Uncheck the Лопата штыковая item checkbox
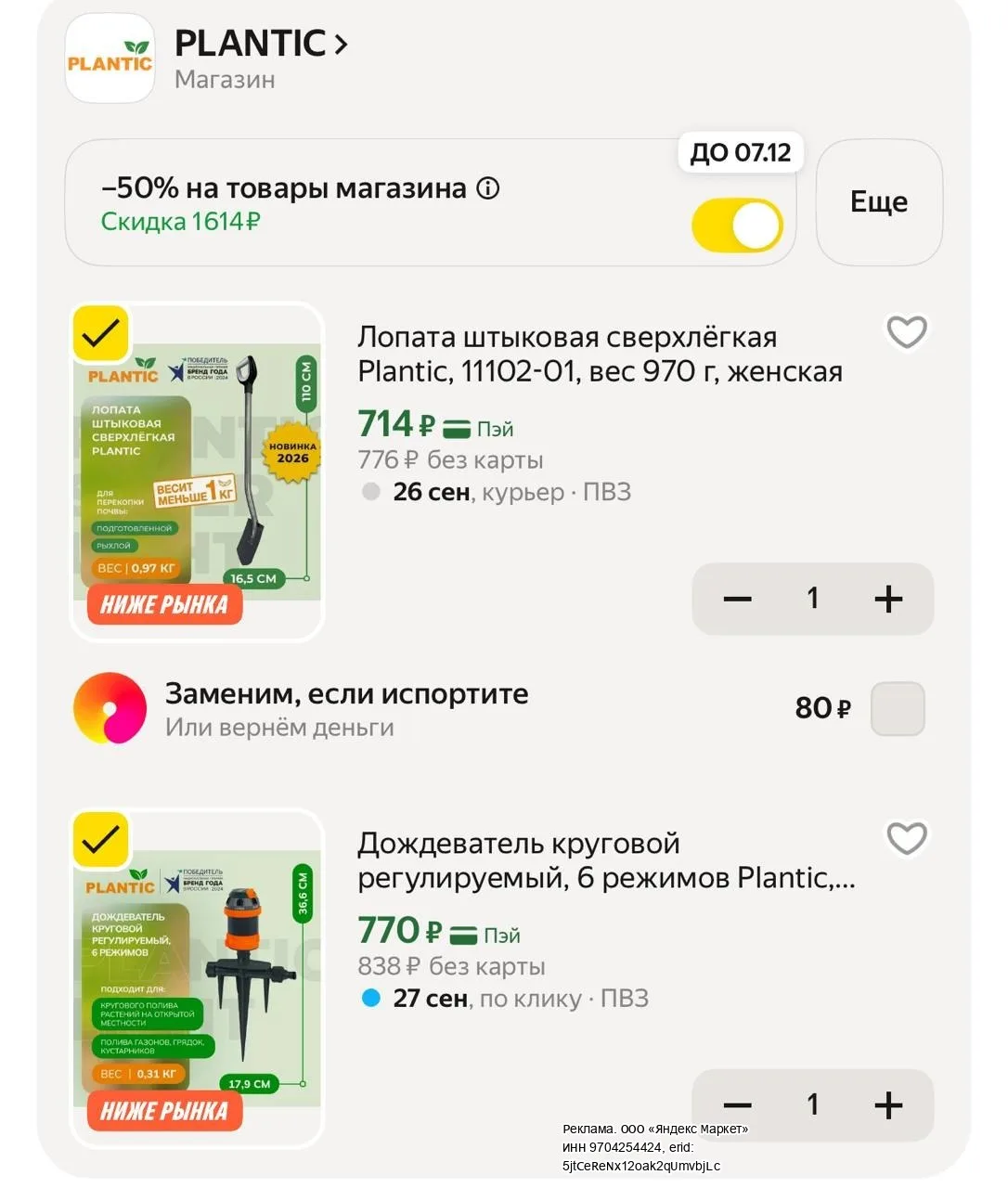Image resolution: width=1008 pixels, height=1188 pixels. click(x=101, y=333)
